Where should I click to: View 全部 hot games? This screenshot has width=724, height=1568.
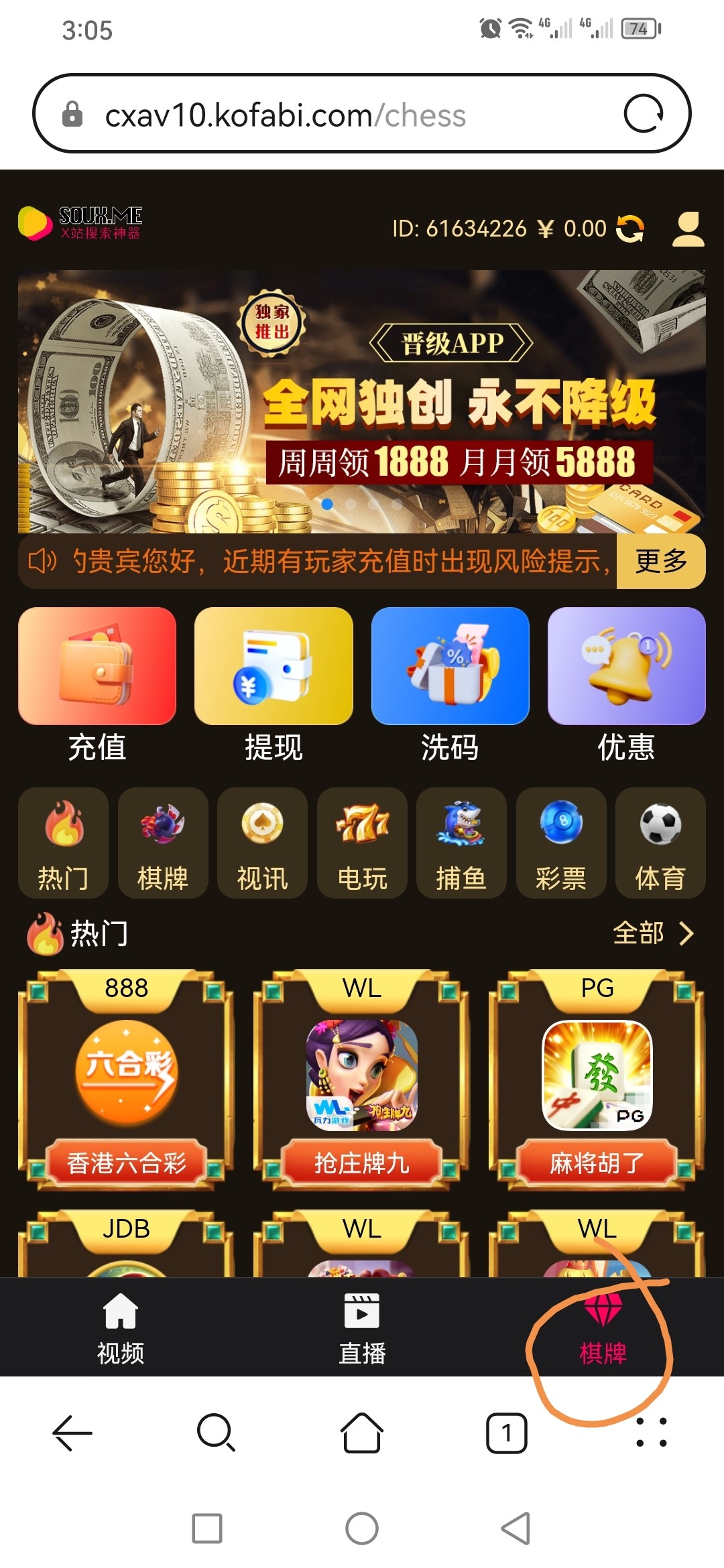click(653, 933)
